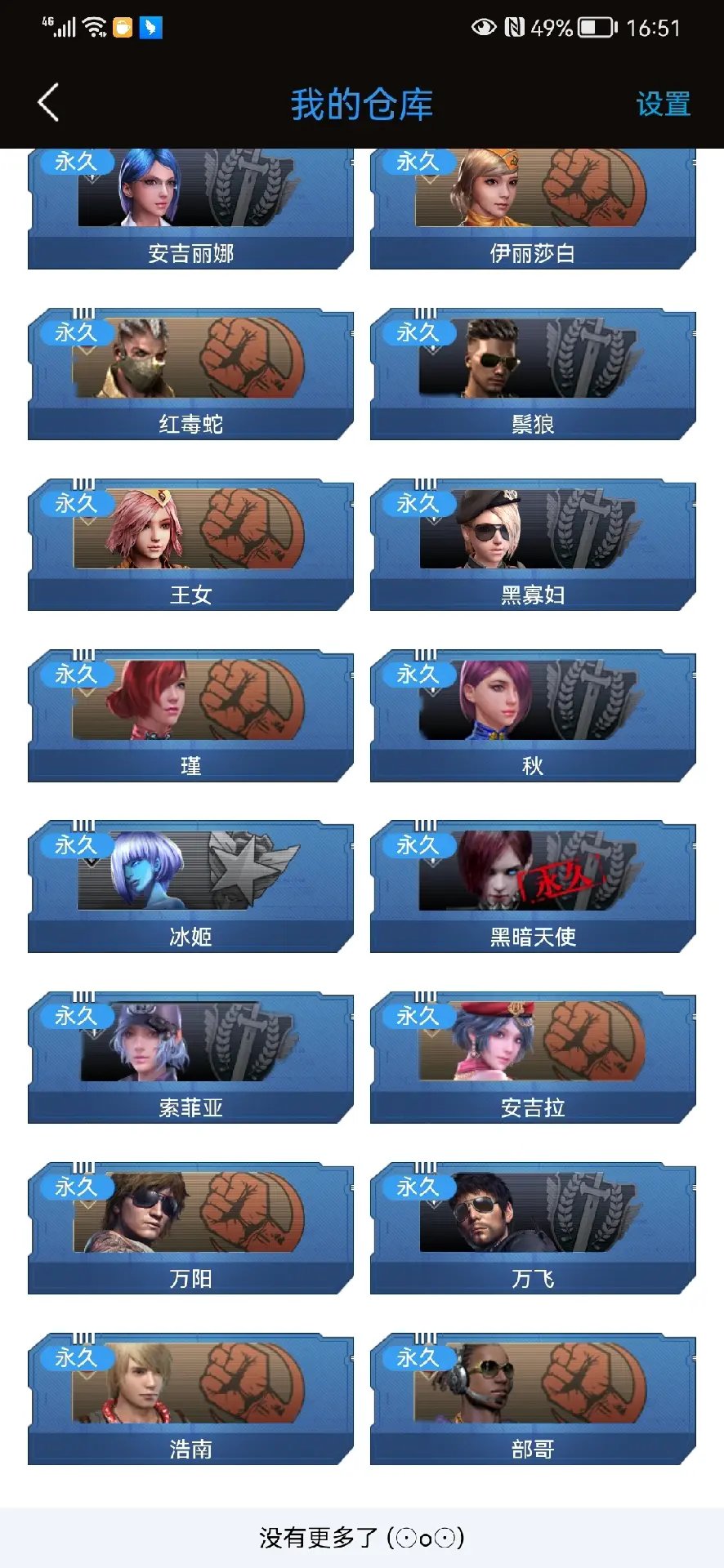Viewport: 724px width, 1568px height.
Task: Select the 安吉拉 character card
Action: pyautogui.click(x=533, y=1057)
